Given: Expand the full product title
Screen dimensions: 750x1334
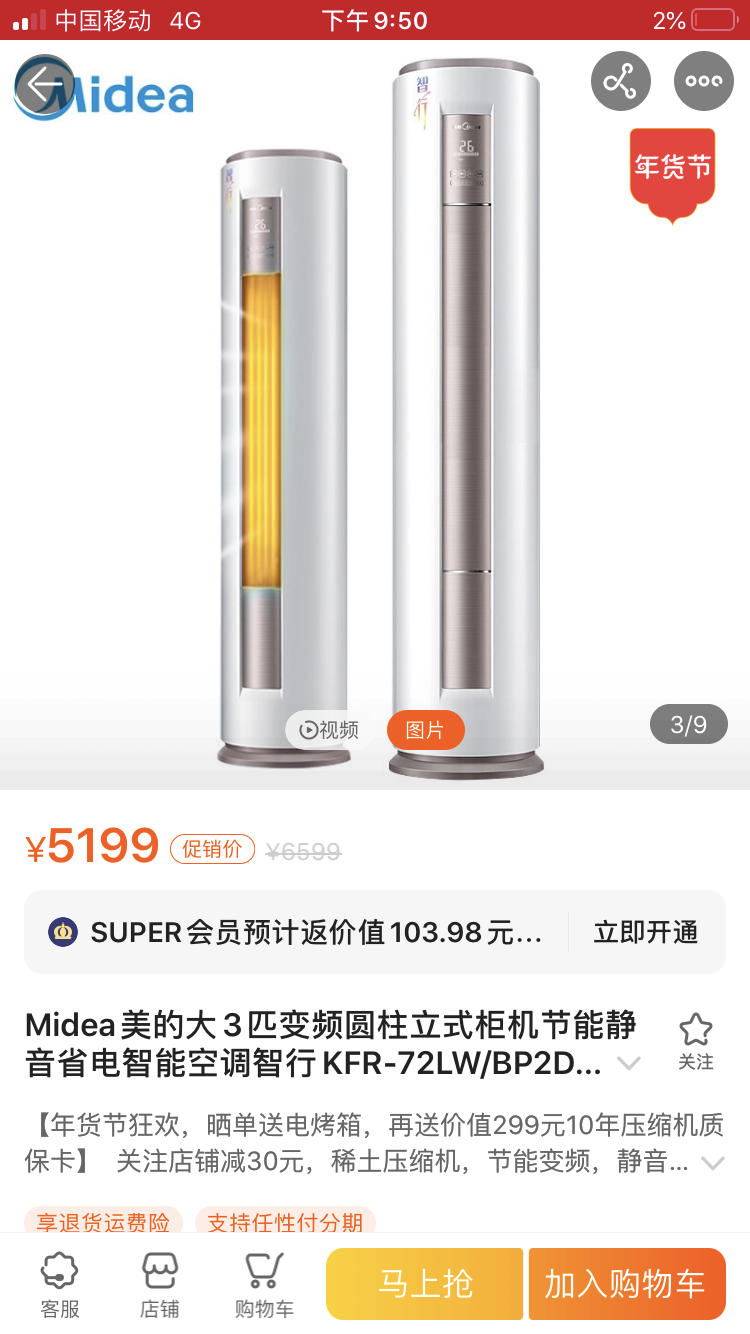Looking at the screenshot, I should (x=629, y=1063).
